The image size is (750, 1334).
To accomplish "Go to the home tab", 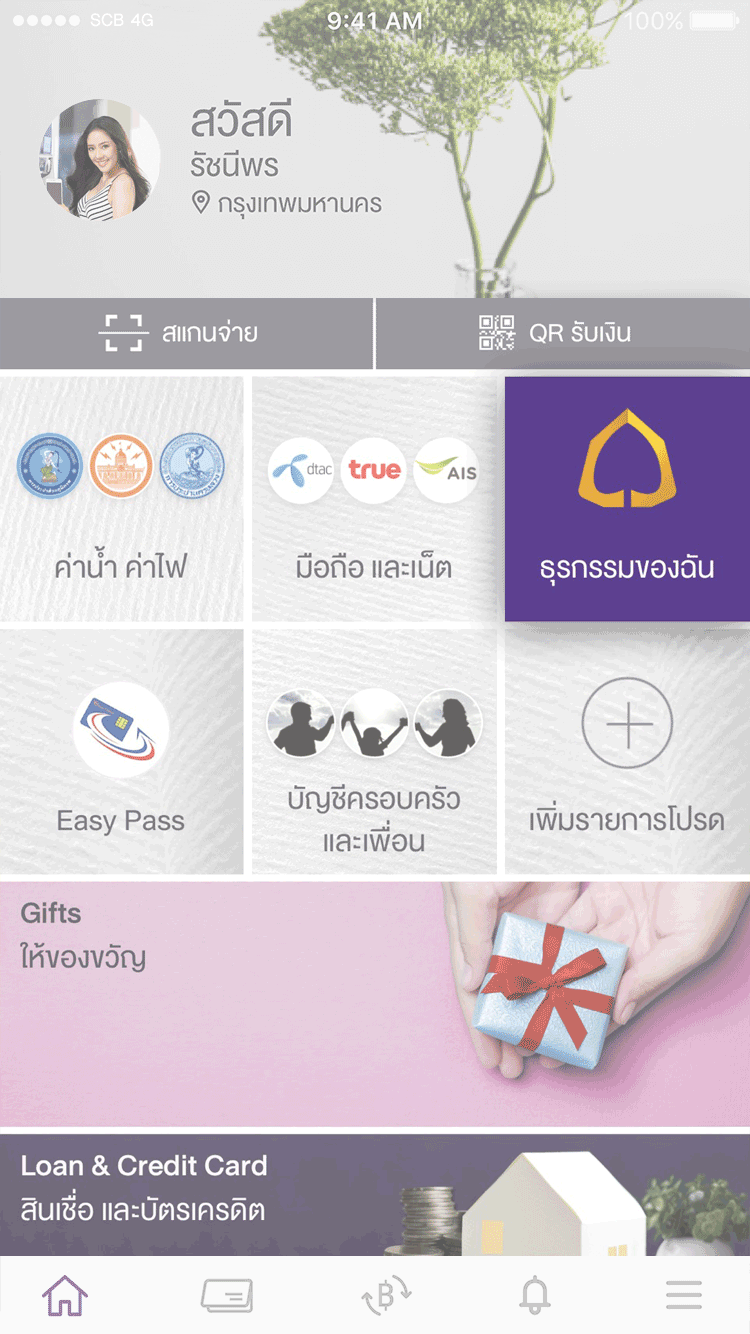I will (x=65, y=1296).
